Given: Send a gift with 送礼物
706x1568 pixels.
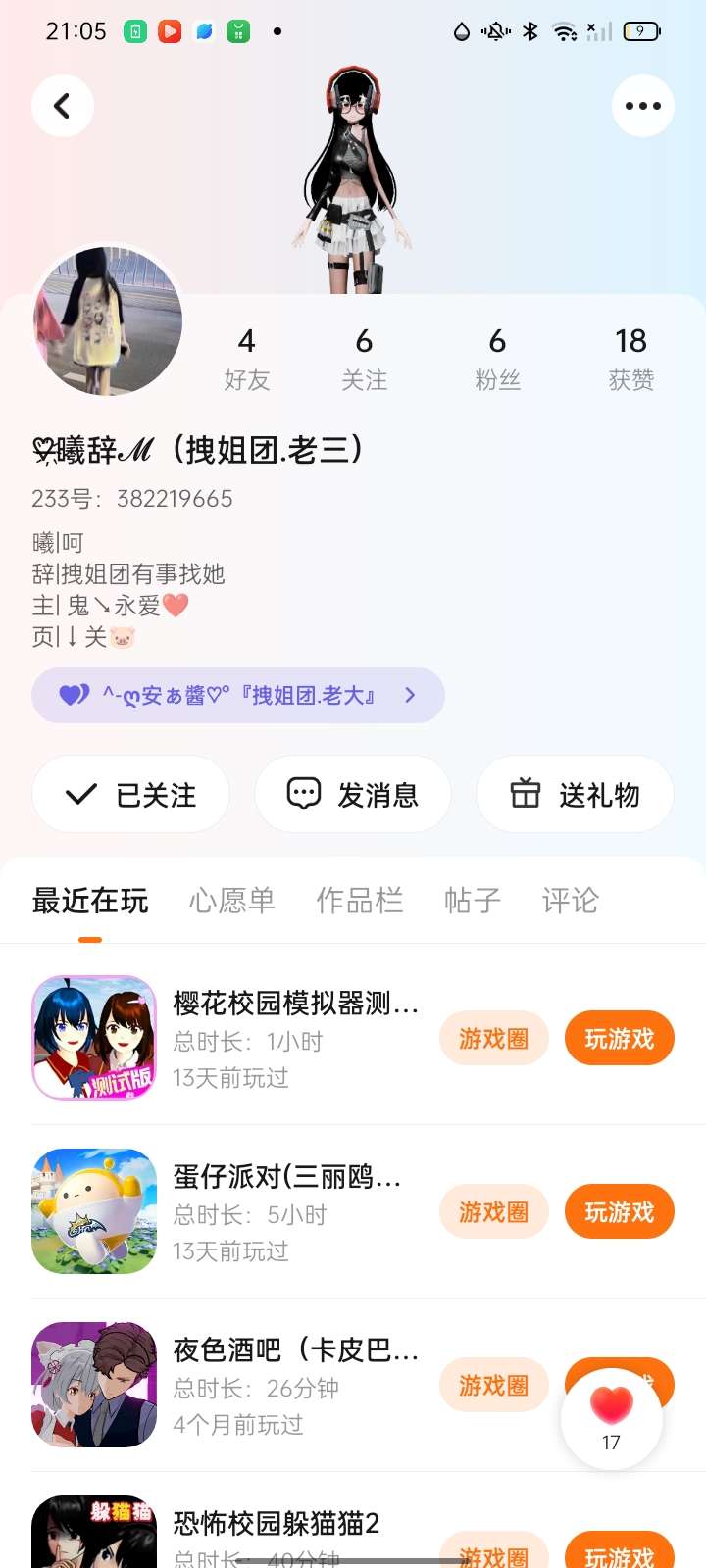Looking at the screenshot, I should (575, 794).
